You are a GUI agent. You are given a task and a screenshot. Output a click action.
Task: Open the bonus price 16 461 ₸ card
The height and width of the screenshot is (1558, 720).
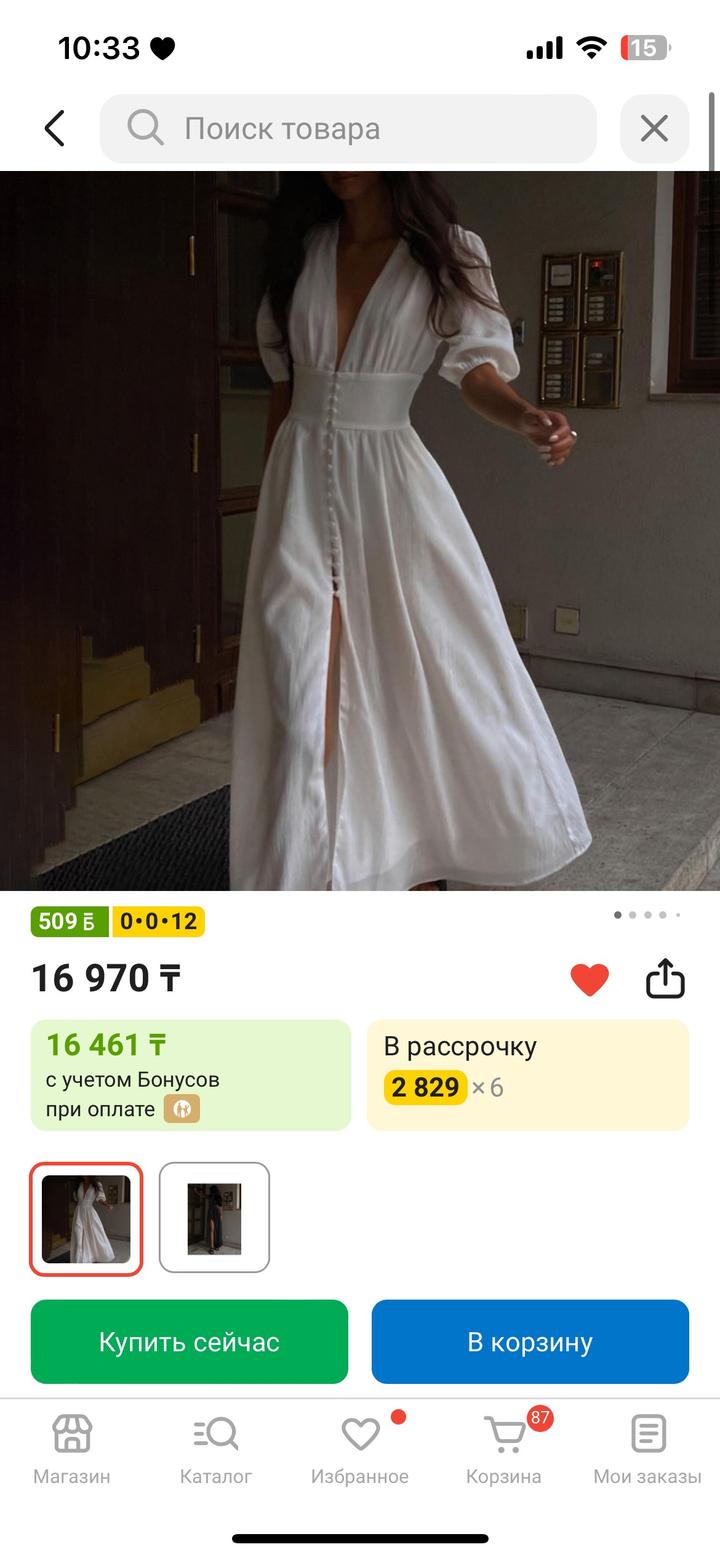coord(191,1075)
